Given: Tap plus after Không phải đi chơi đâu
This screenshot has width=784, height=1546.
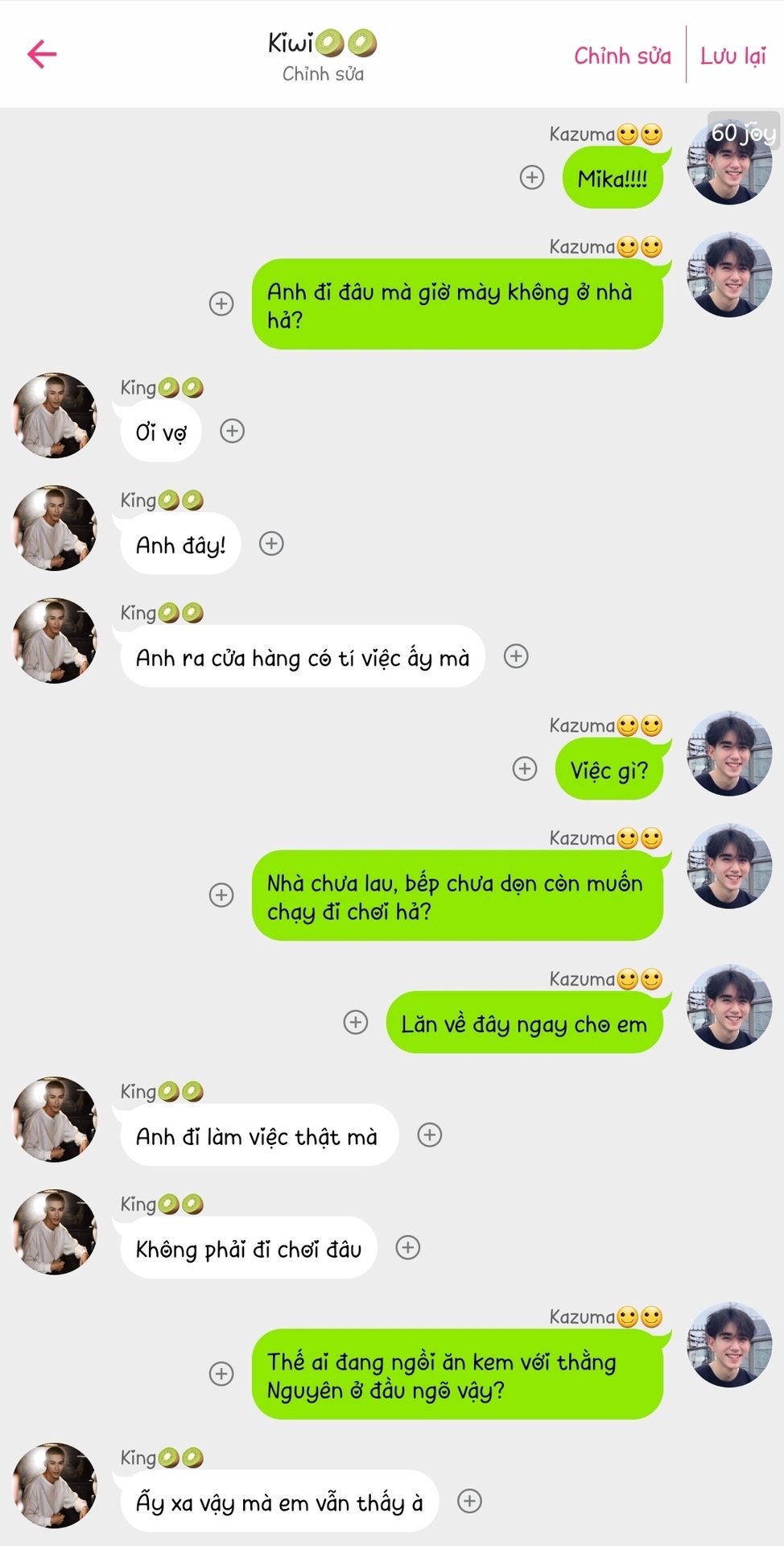Looking at the screenshot, I should 408,1247.
